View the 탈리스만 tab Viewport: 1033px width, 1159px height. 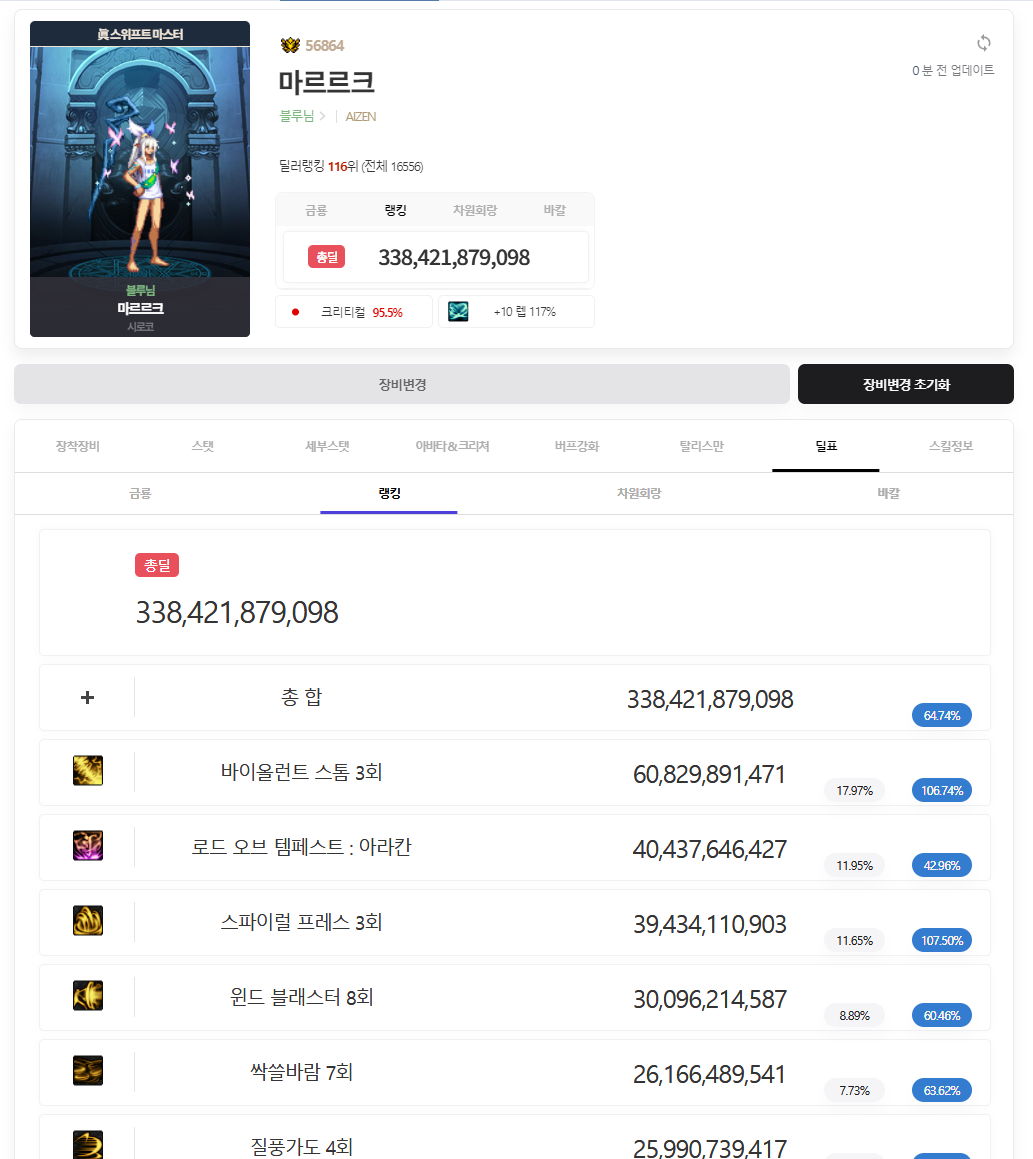(701, 446)
